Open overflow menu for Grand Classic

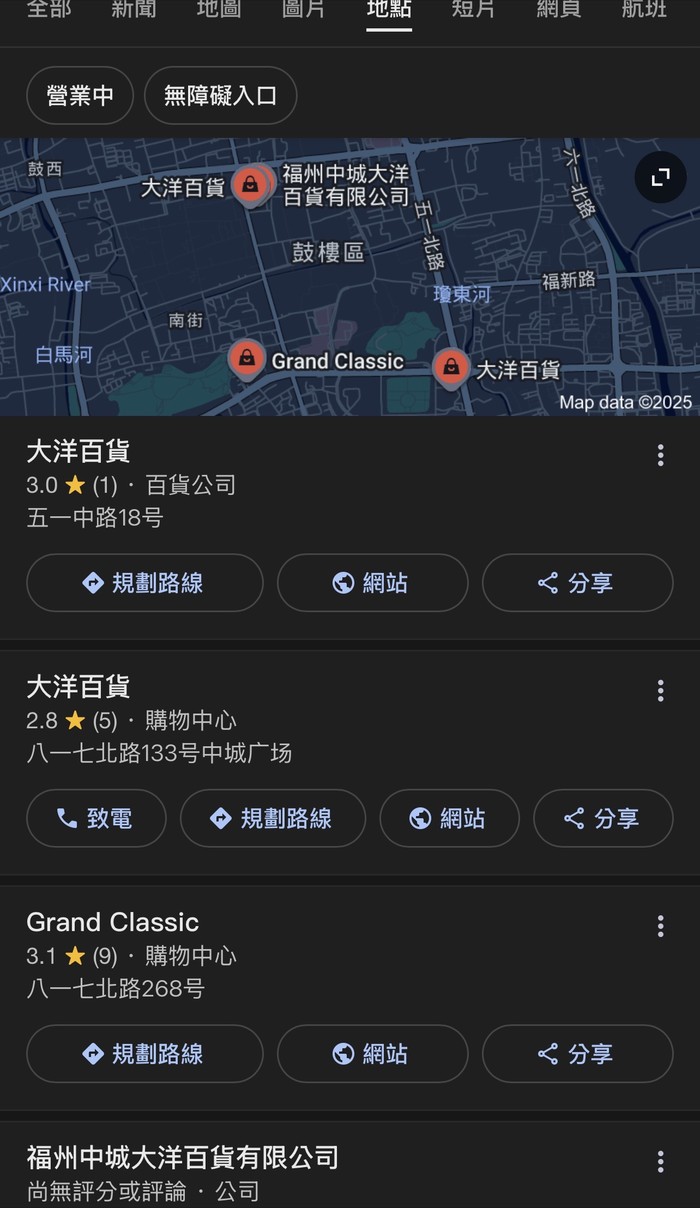point(660,926)
